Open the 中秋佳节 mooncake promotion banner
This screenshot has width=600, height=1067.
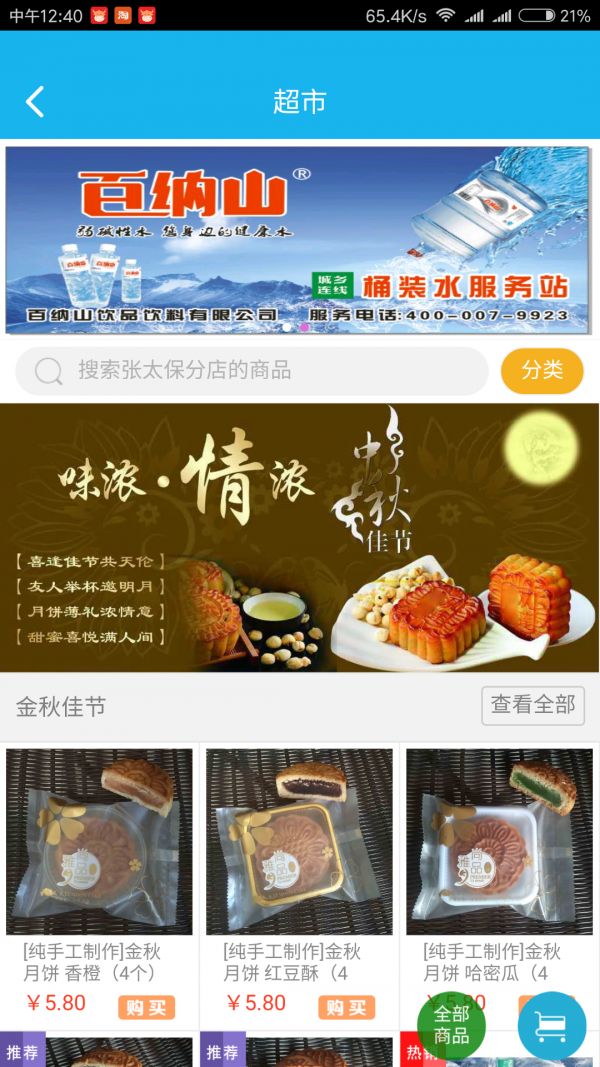299,537
